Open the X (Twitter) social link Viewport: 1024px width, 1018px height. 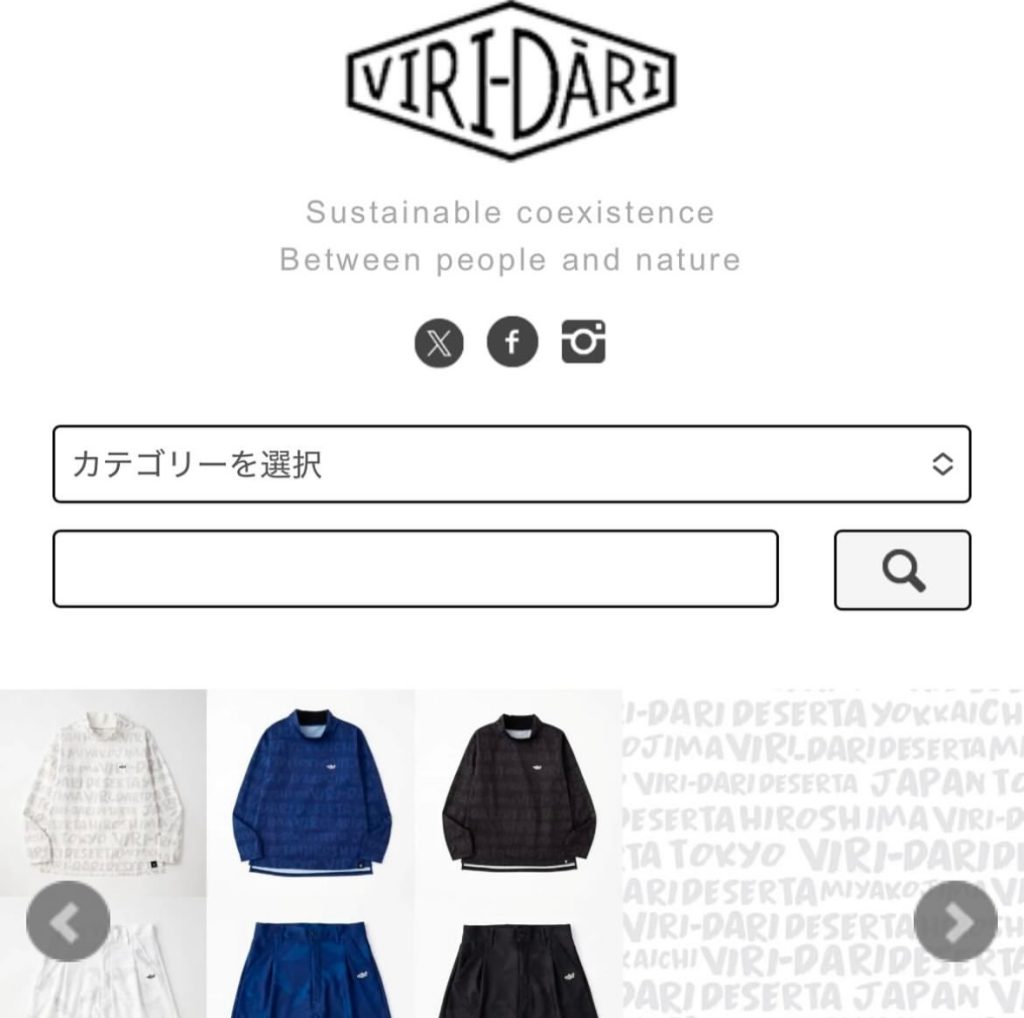pyautogui.click(x=439, y=343)
